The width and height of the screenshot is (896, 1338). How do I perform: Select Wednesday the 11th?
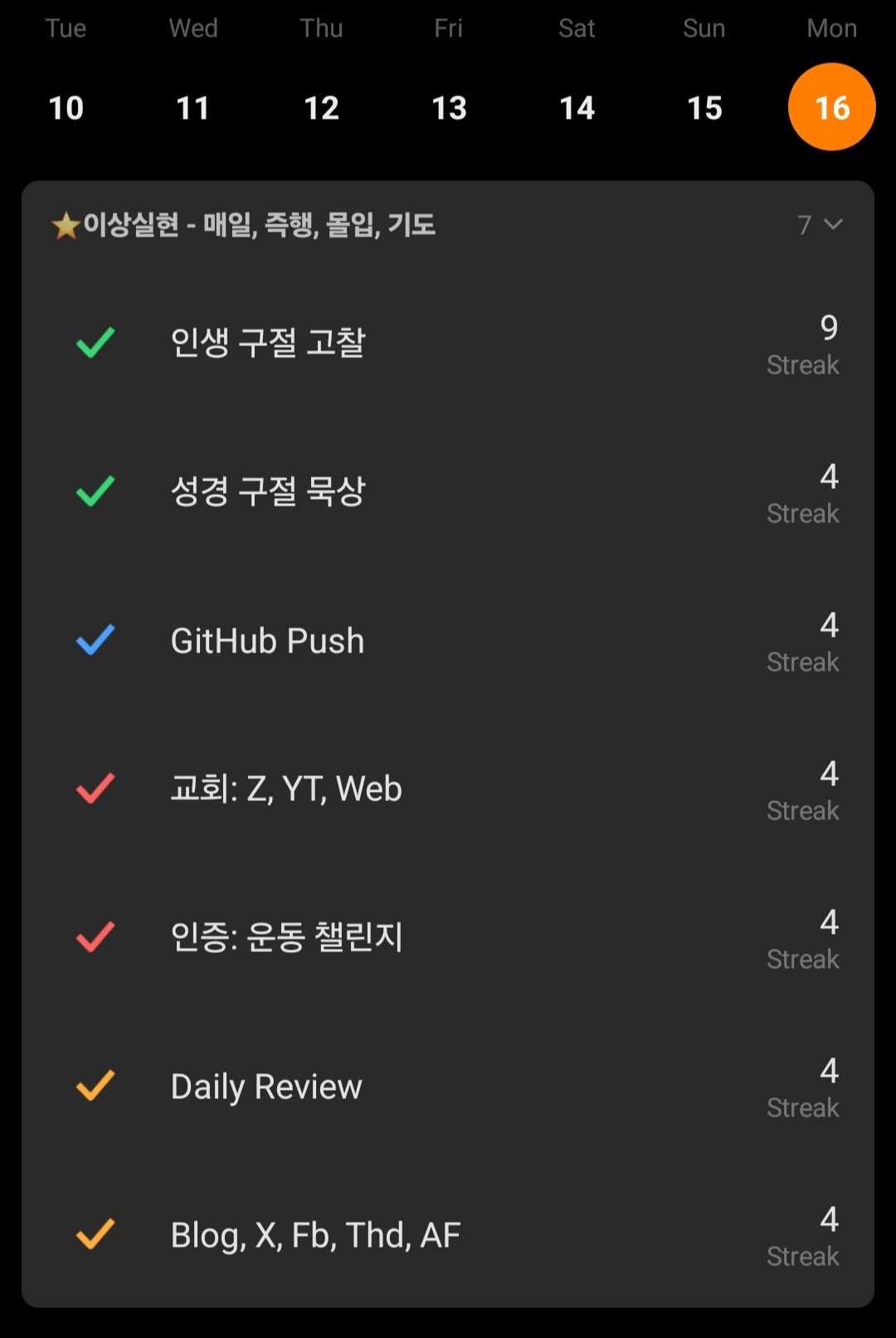pos(193,107)
